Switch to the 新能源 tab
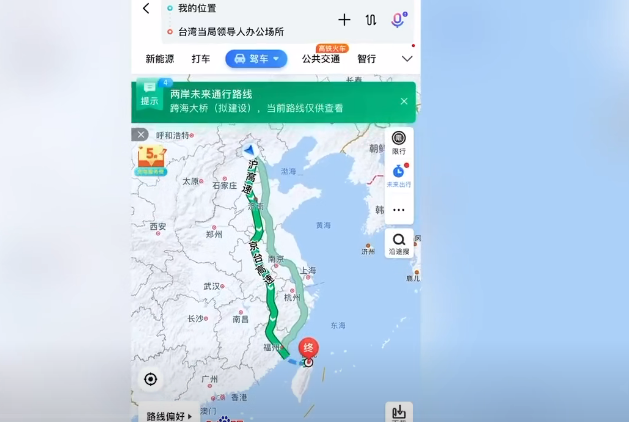Image resolution: width=629 pixels, height=422 pixels. (x=159, y=59)
